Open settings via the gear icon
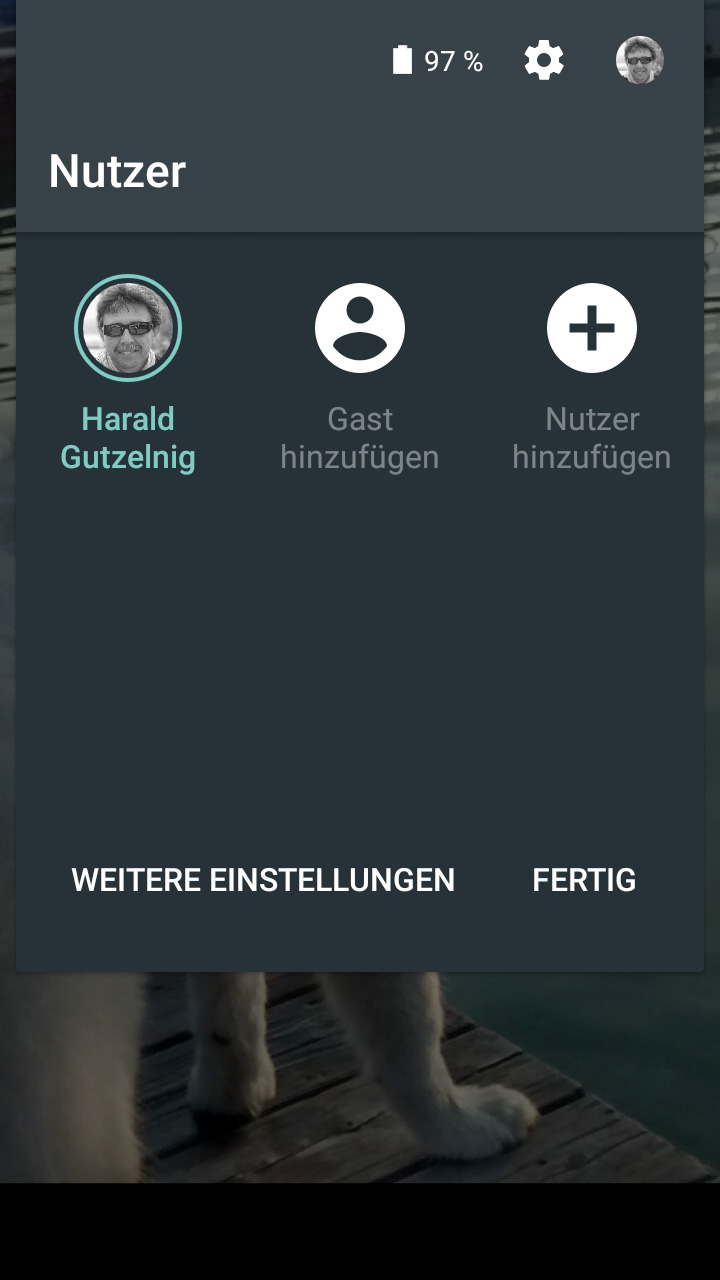Screen dimensions: 720x1280 click(x=544, y=61)
